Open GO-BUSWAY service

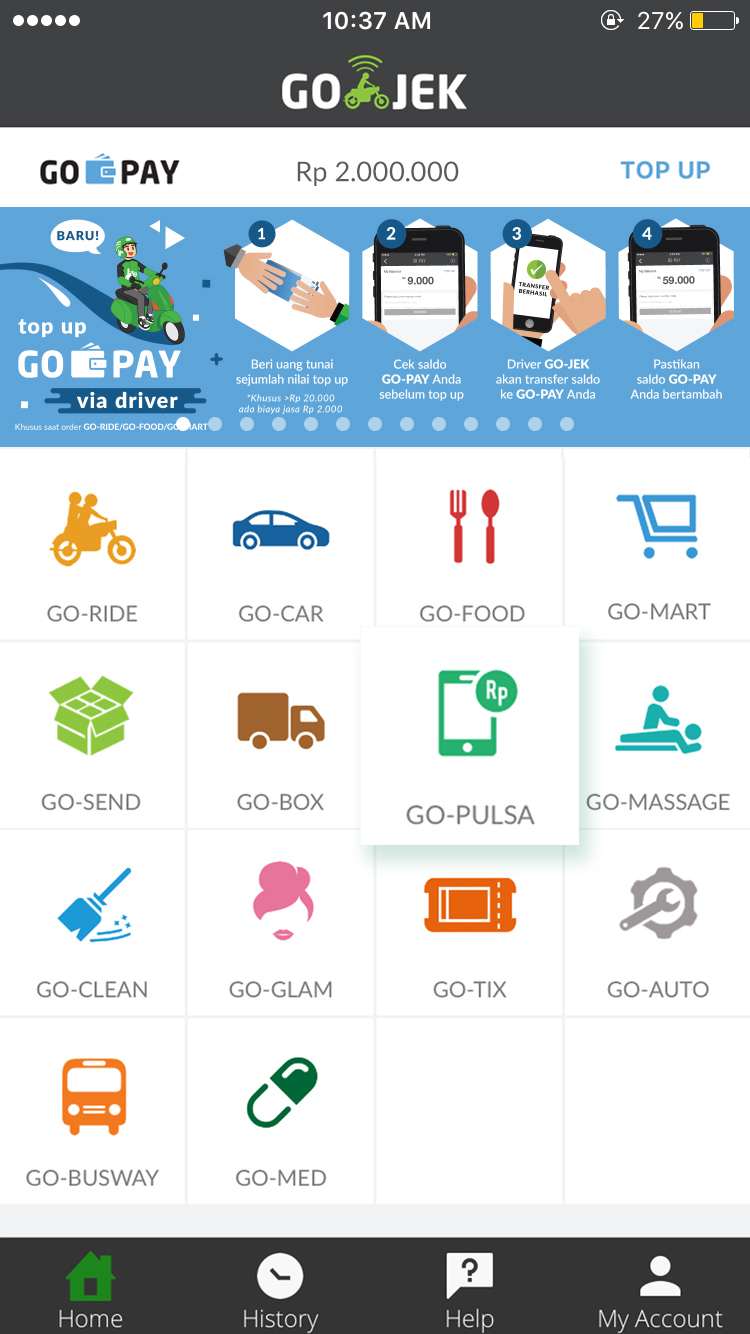pos(92,1110)
